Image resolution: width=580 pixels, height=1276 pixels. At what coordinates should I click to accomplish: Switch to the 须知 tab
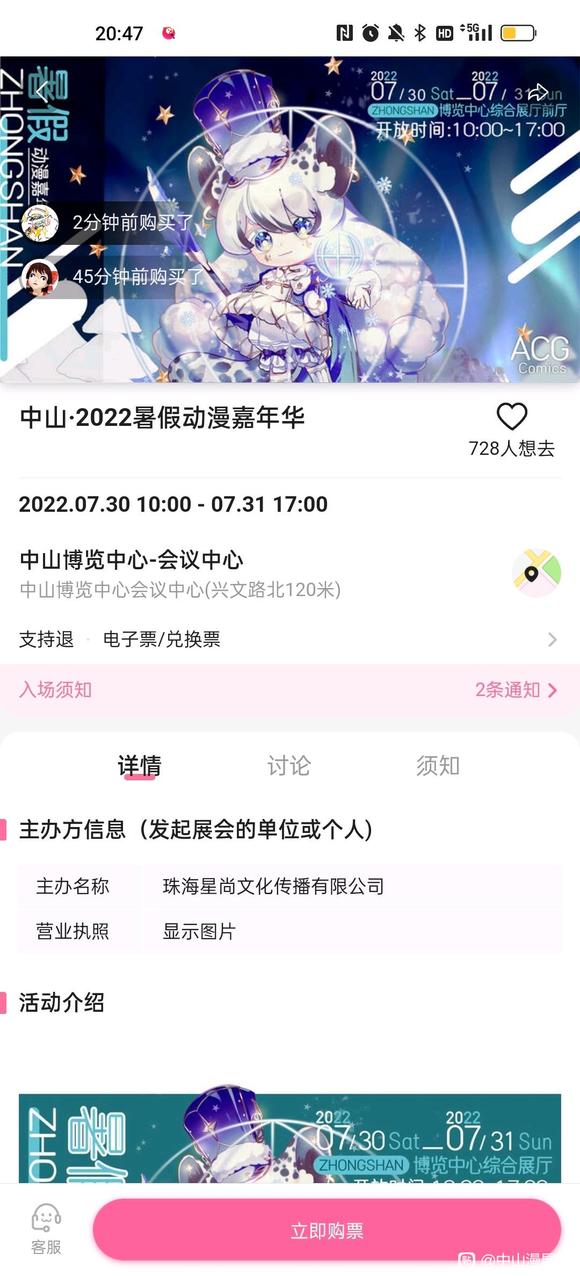438,766
